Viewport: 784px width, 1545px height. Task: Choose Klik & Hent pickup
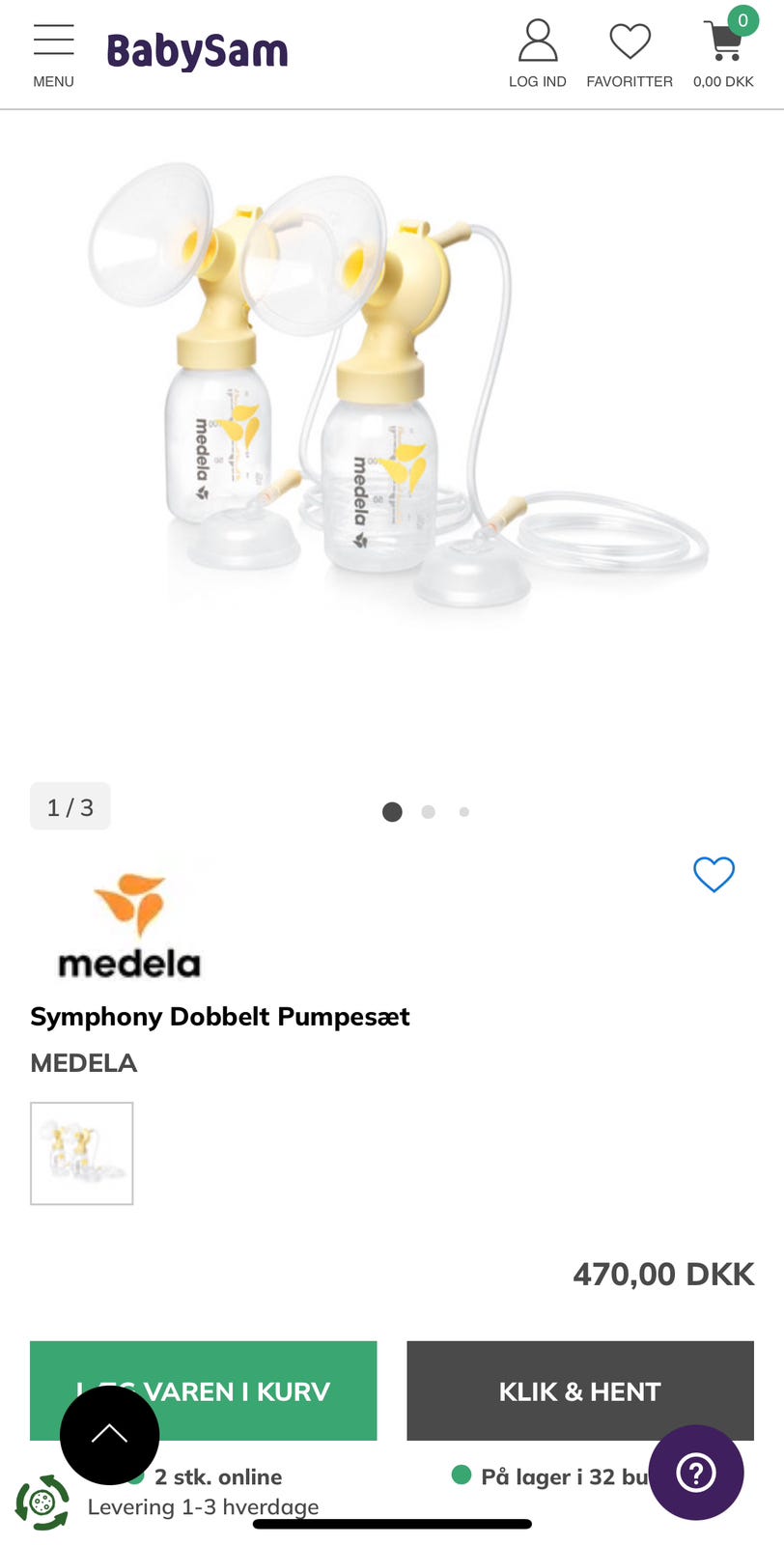(x=579, y=1390)
